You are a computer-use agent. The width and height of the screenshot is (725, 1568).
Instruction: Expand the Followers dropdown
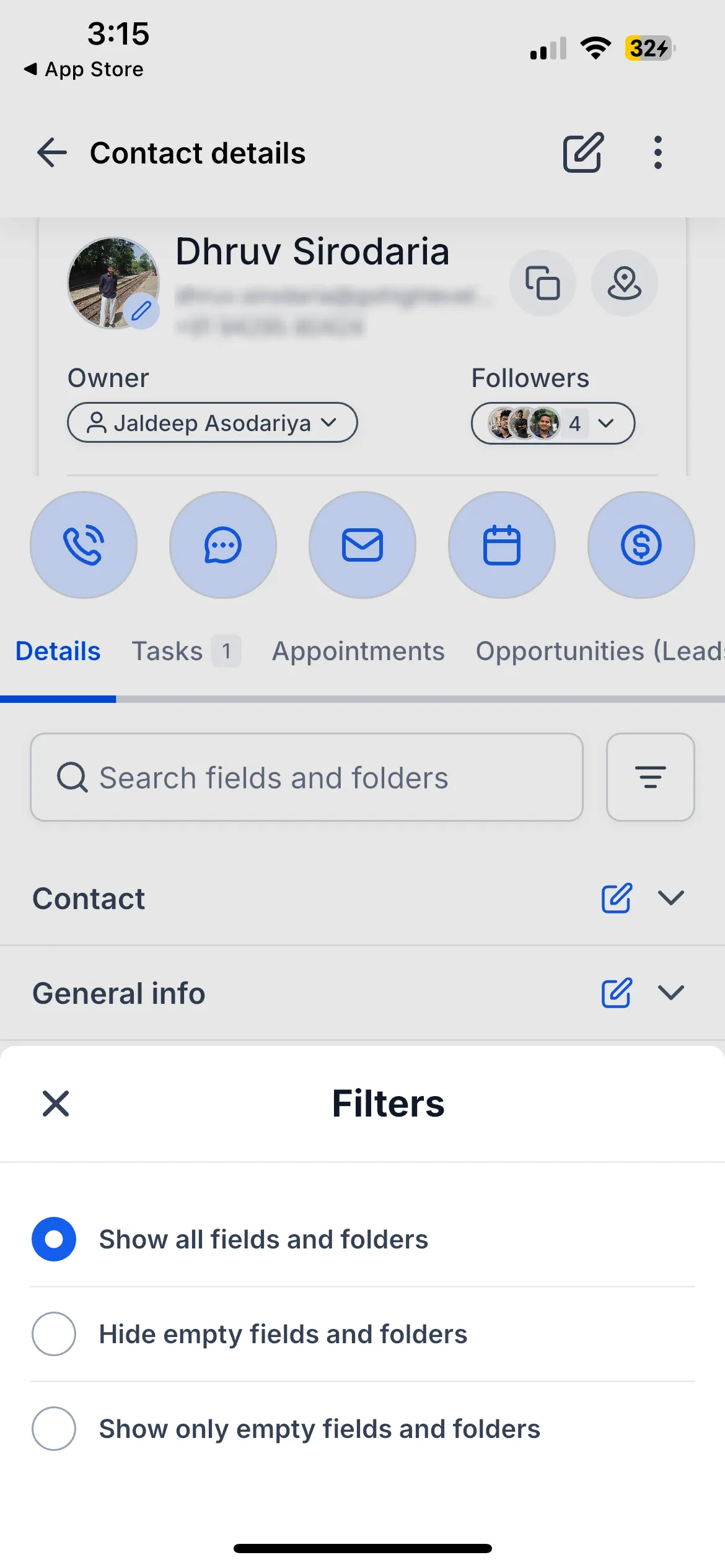(553, 424)
